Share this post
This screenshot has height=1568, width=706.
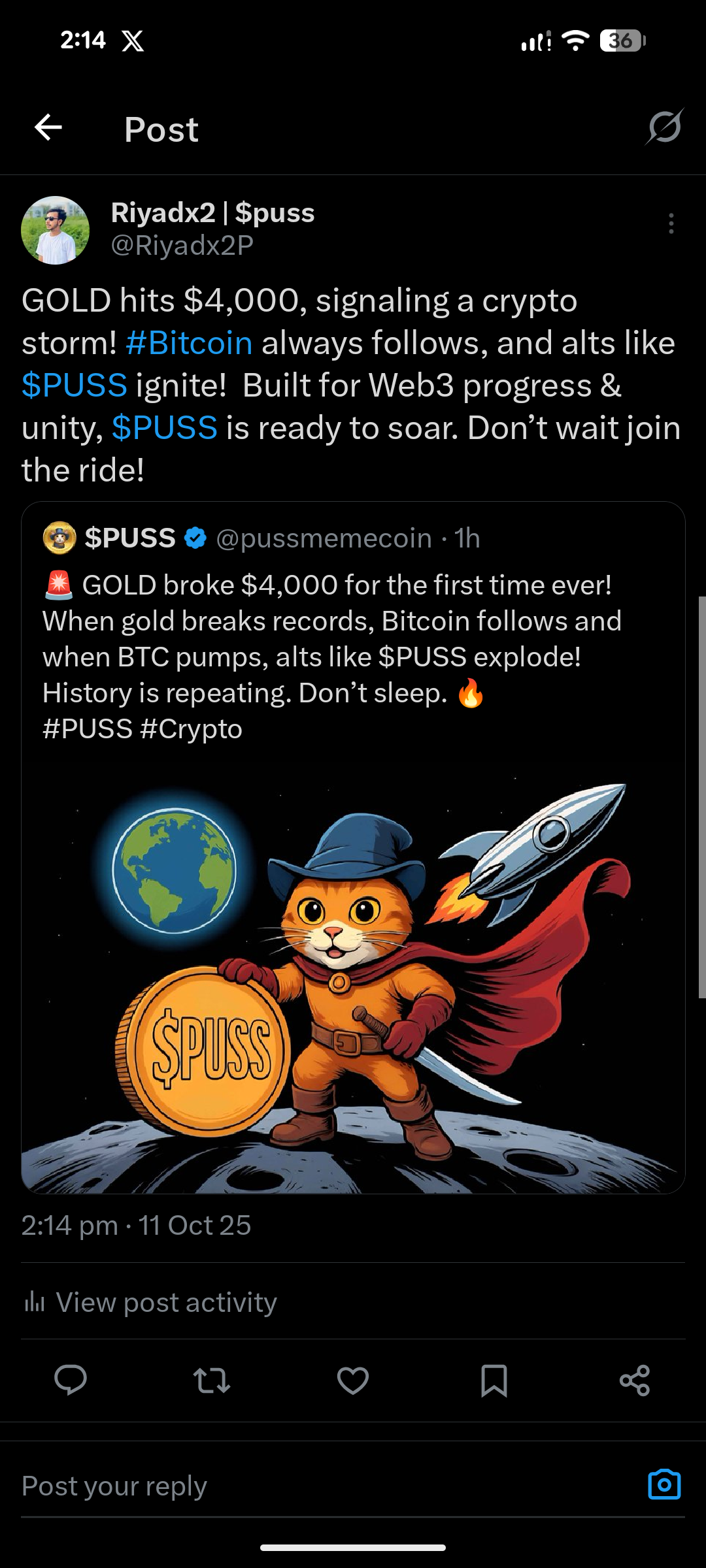[635, 1380]
